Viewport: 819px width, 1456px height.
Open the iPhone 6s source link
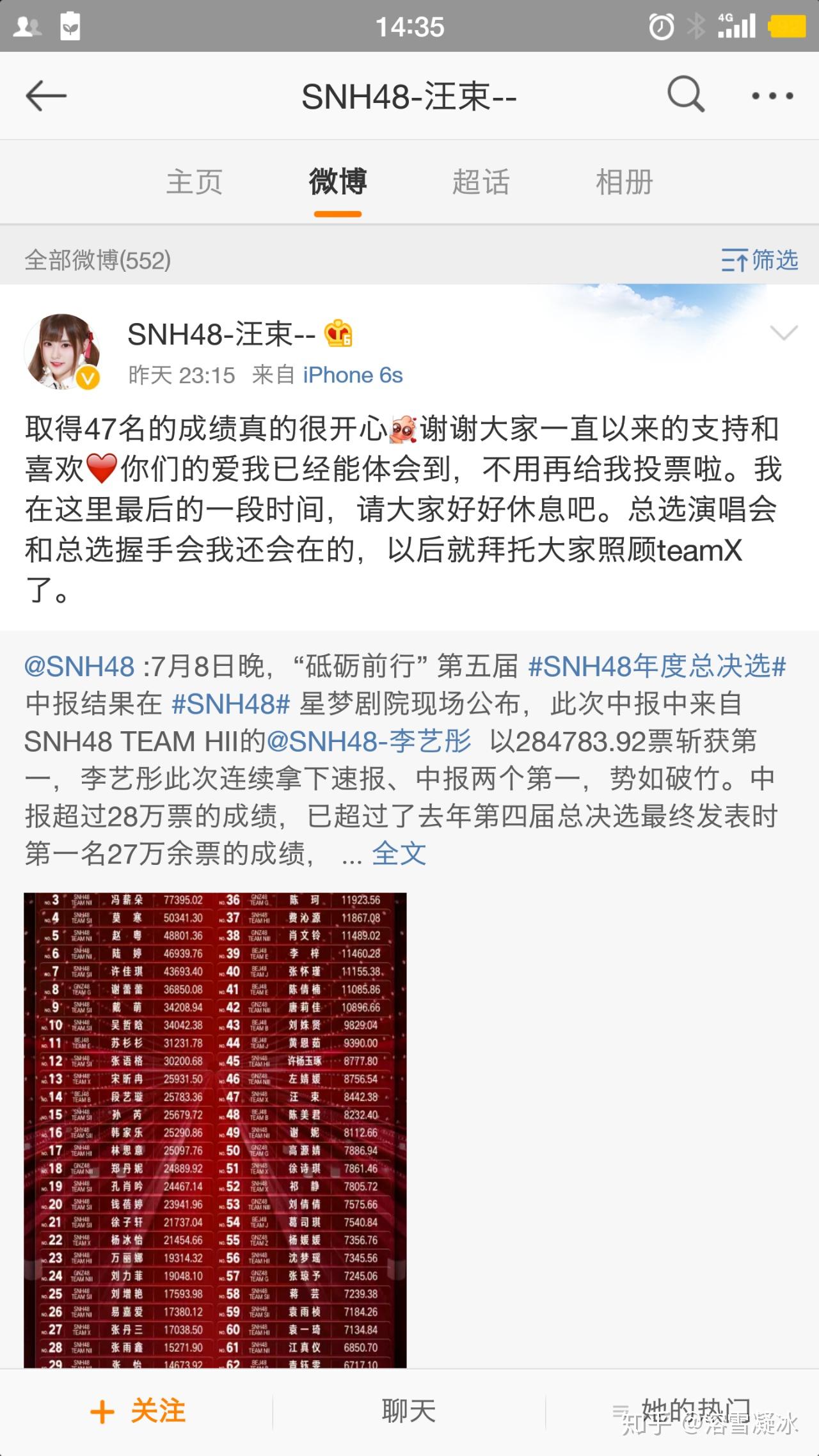point(353,375)
